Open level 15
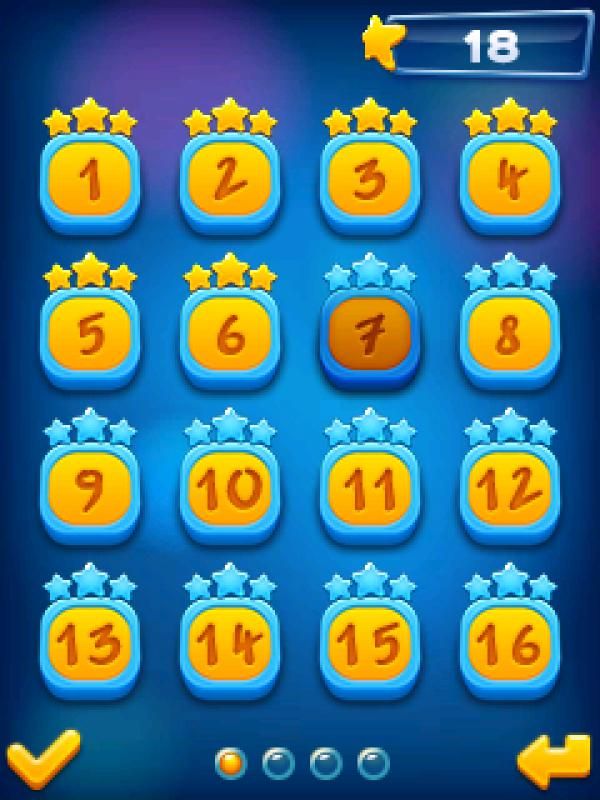The height and width of the screenshot is (800, 600). tap(370, 645)
